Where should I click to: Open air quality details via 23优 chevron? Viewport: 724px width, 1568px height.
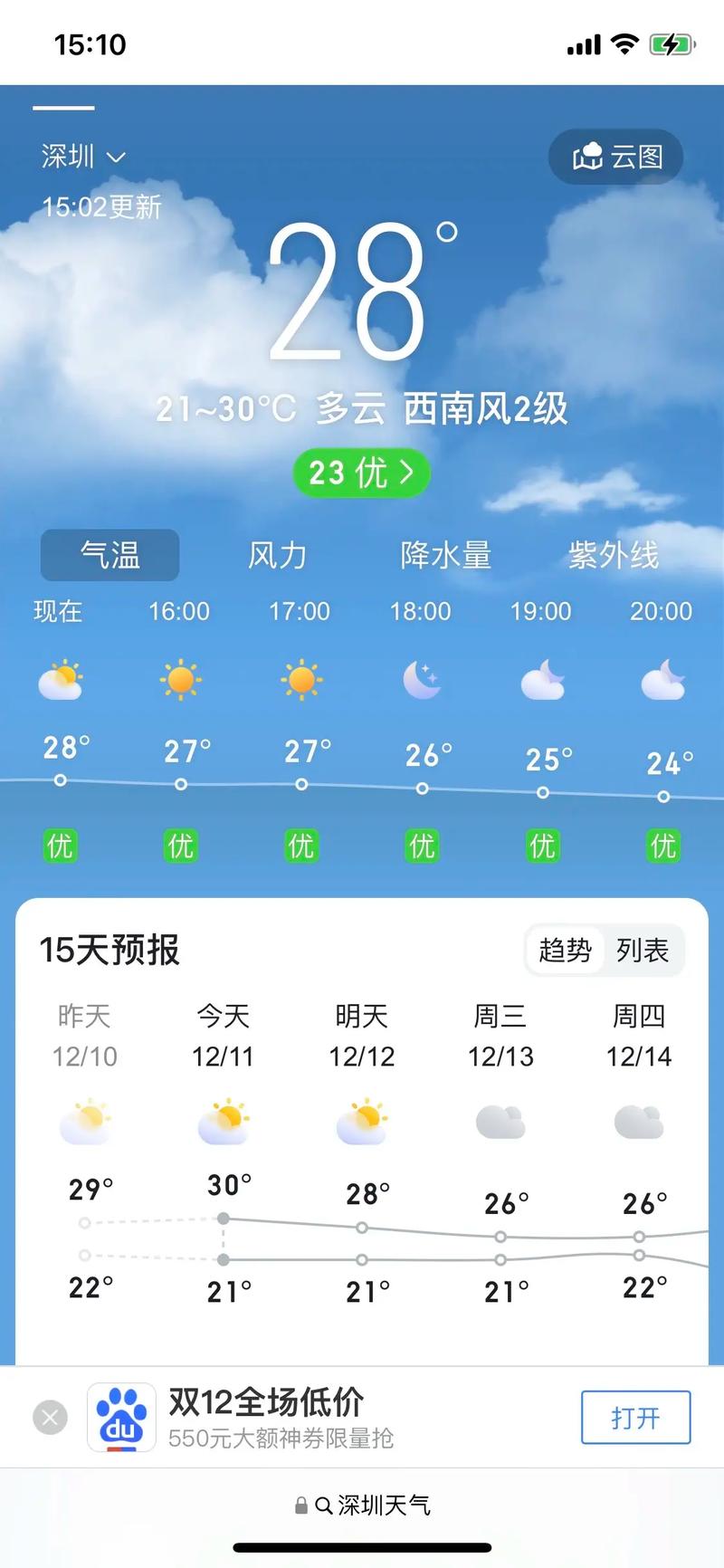point(360,472)
